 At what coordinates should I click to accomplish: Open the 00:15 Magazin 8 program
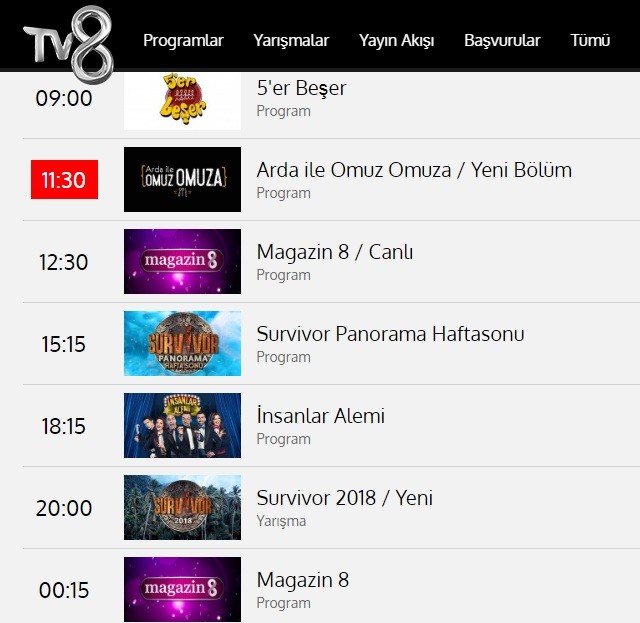tap(302, 580)
